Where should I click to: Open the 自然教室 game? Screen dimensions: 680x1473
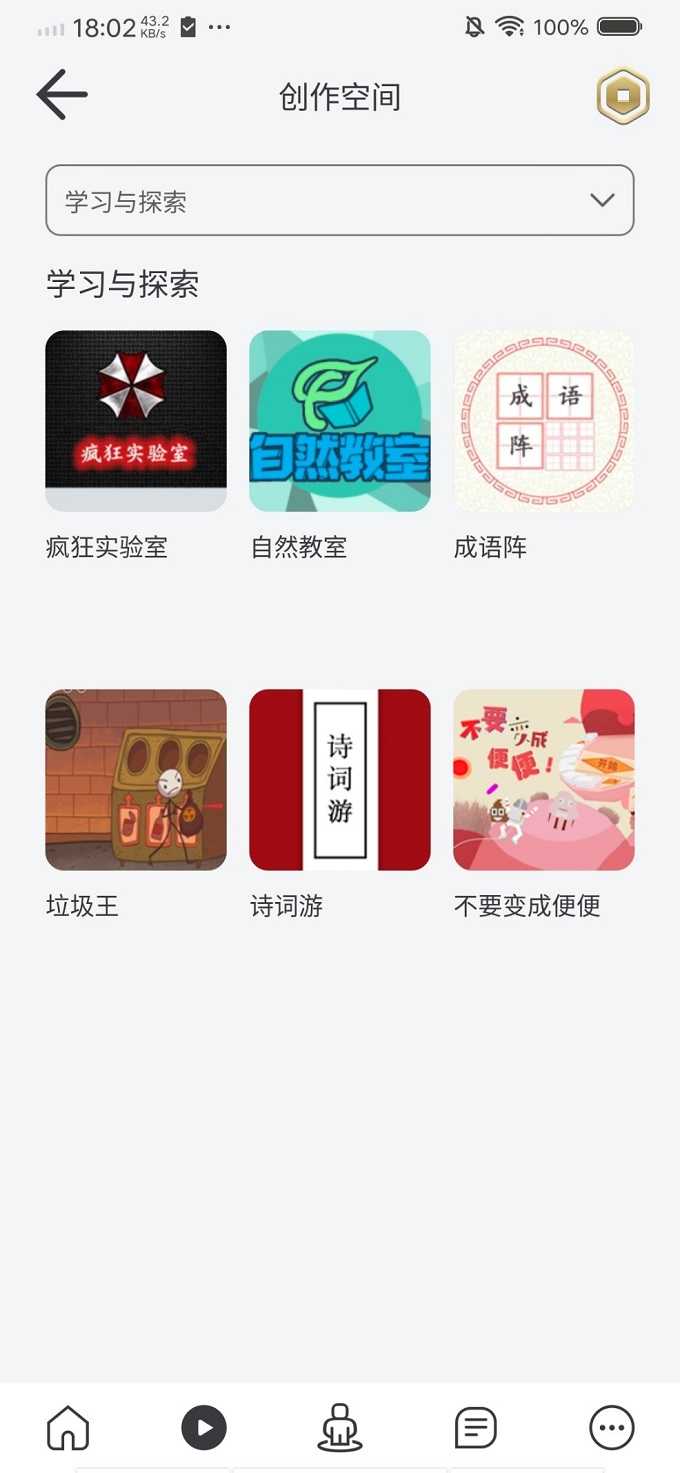click(340, 421)
